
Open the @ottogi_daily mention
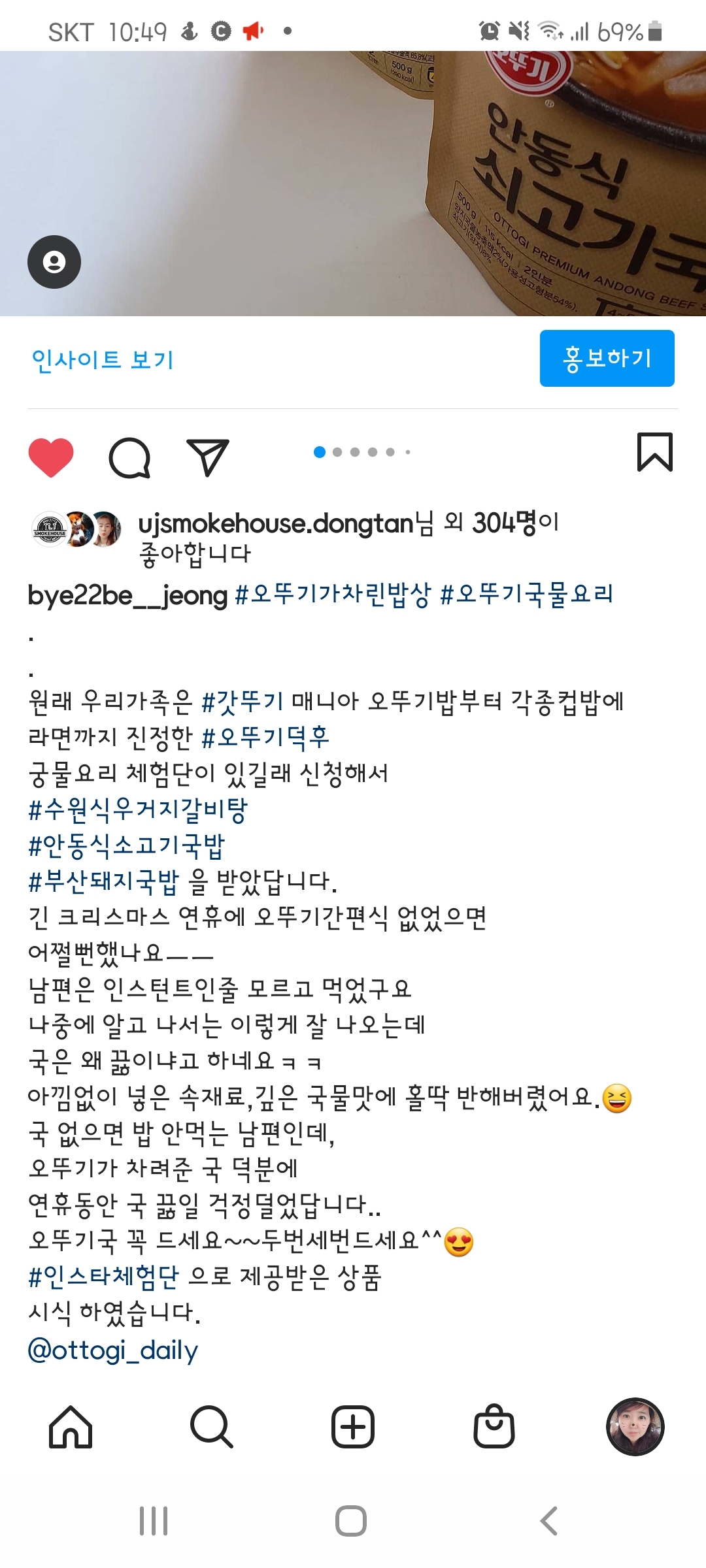point(113,1350)
